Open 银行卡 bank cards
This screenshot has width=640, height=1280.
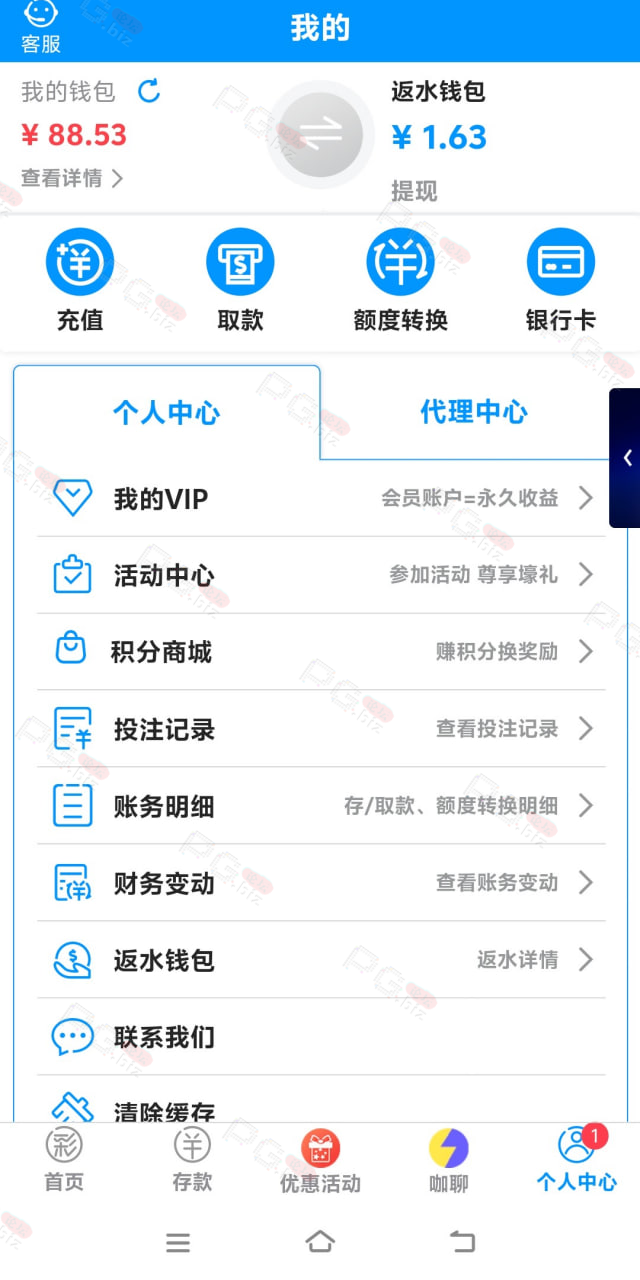[561, 280]
